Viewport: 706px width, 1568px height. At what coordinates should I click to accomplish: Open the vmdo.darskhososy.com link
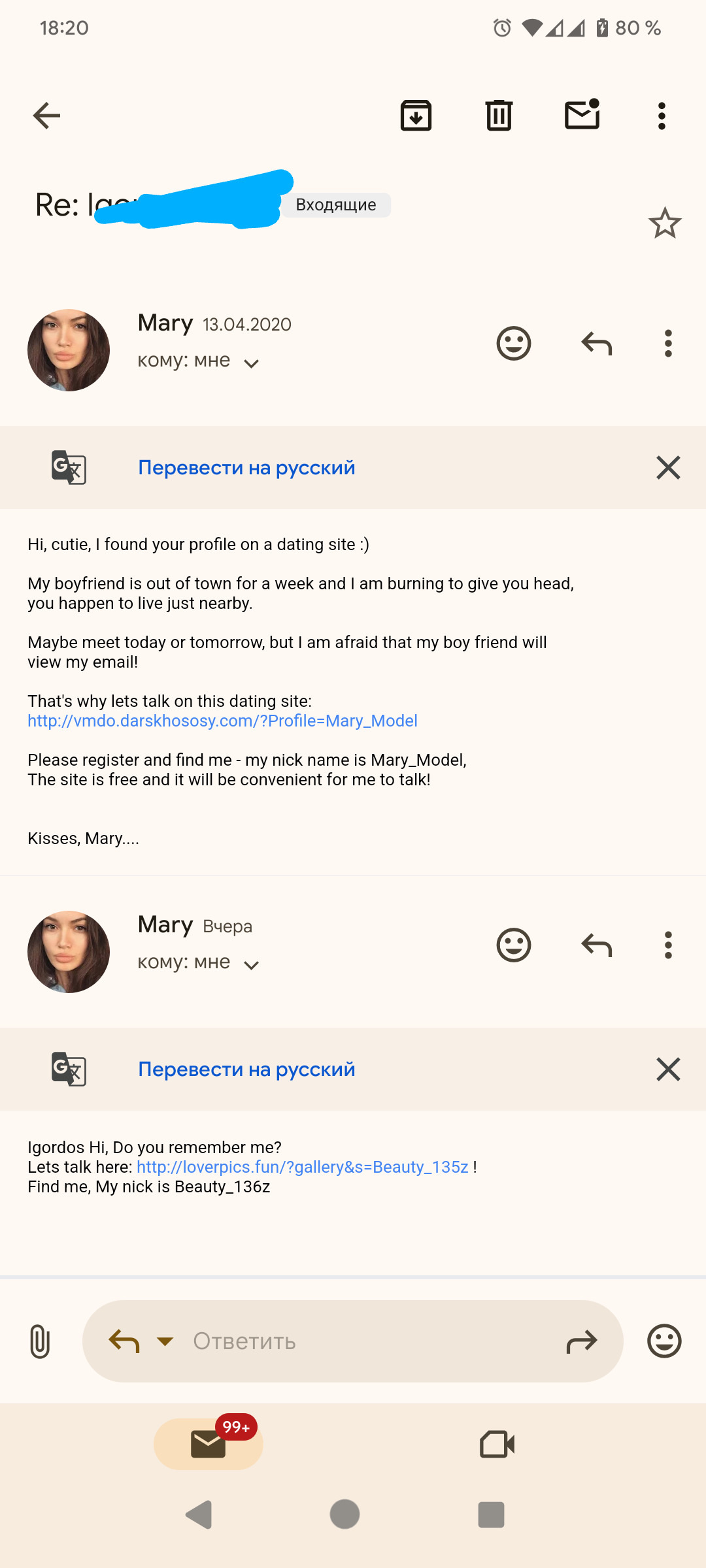pos(222,721)
